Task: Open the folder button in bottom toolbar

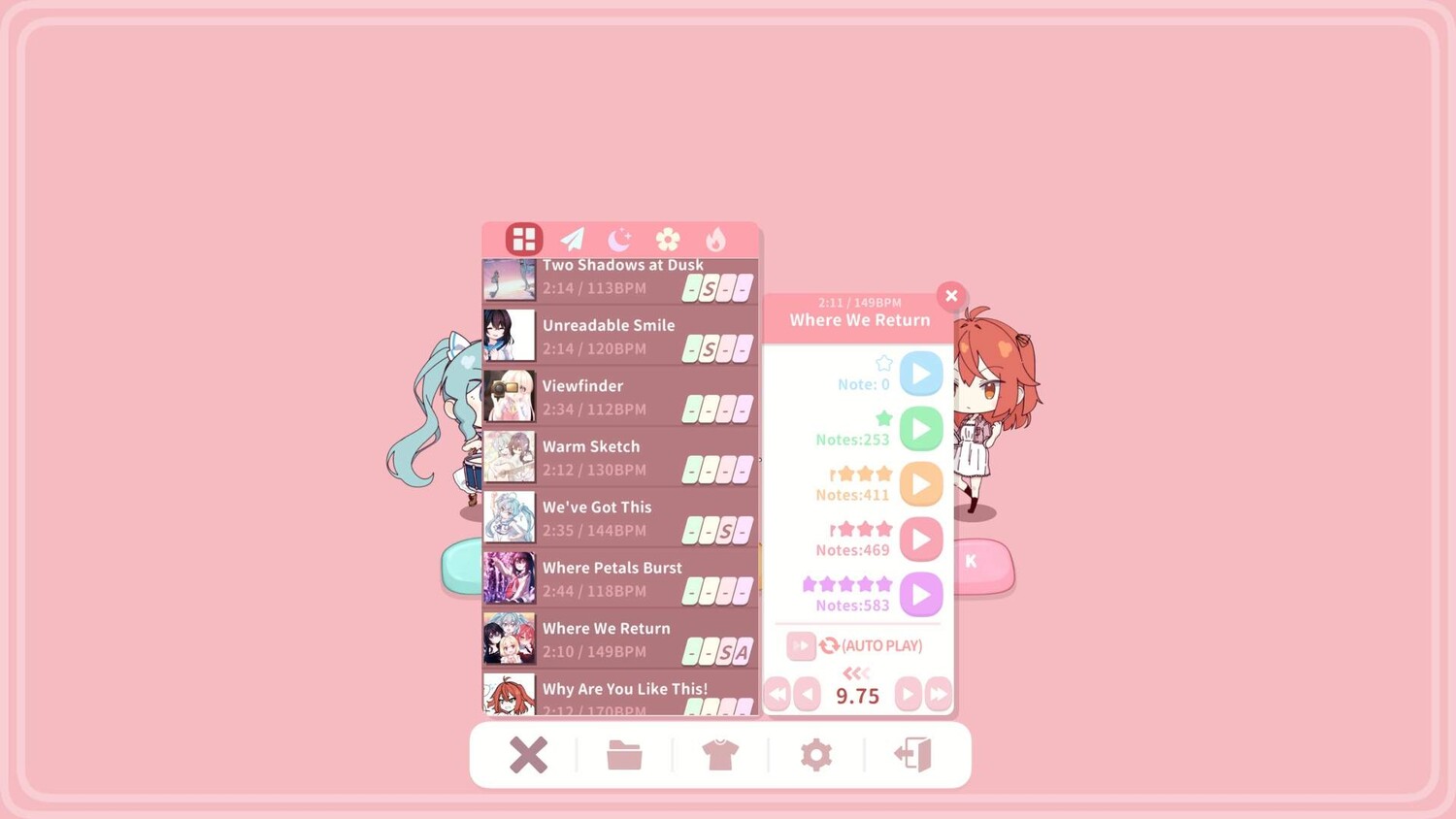Action: (x=624, y=755)
